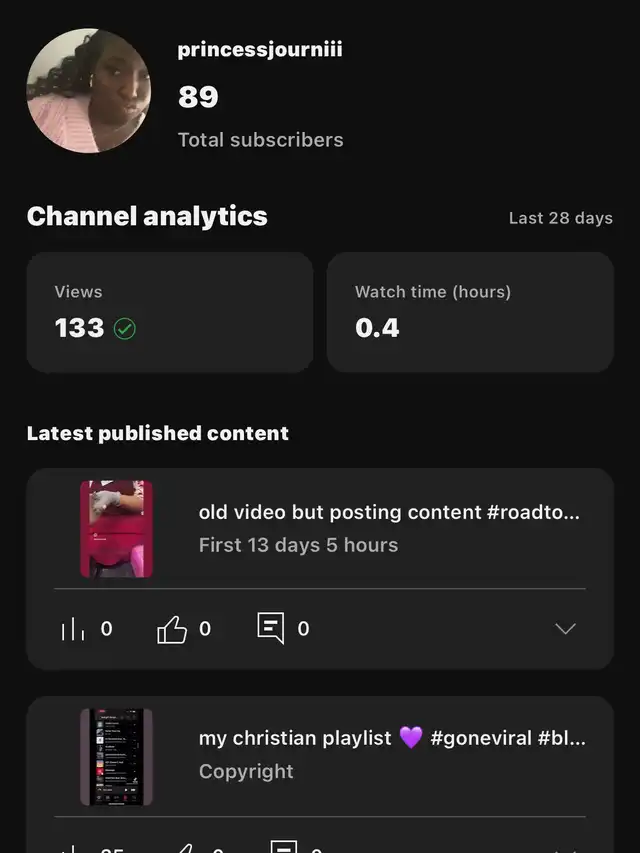Open the Views analytics card

[x=169, y=312]
